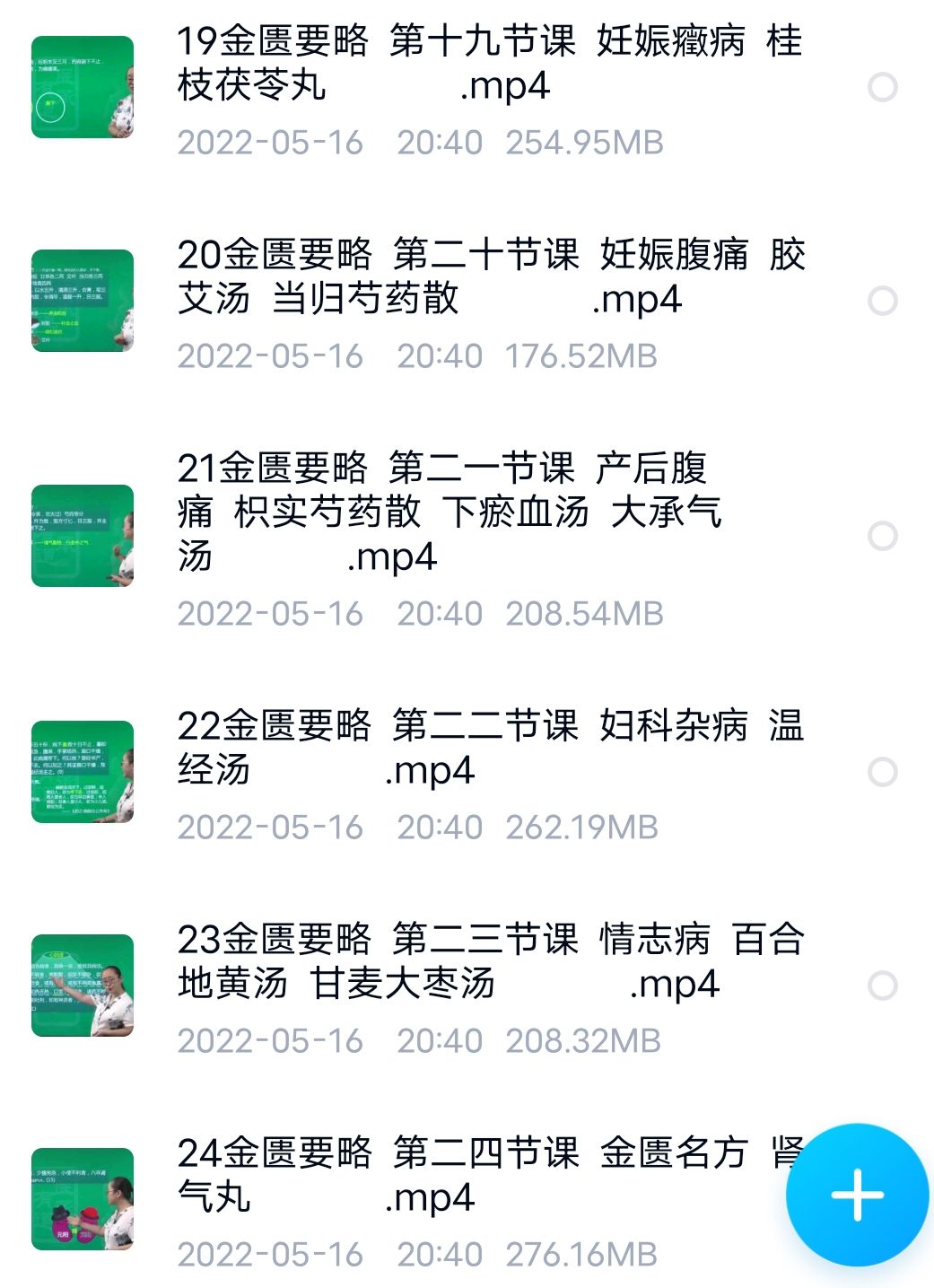
Task: Click the date 2022-05-16 under lesson 19
Action: pyautogui.click(x=269, y=141)
